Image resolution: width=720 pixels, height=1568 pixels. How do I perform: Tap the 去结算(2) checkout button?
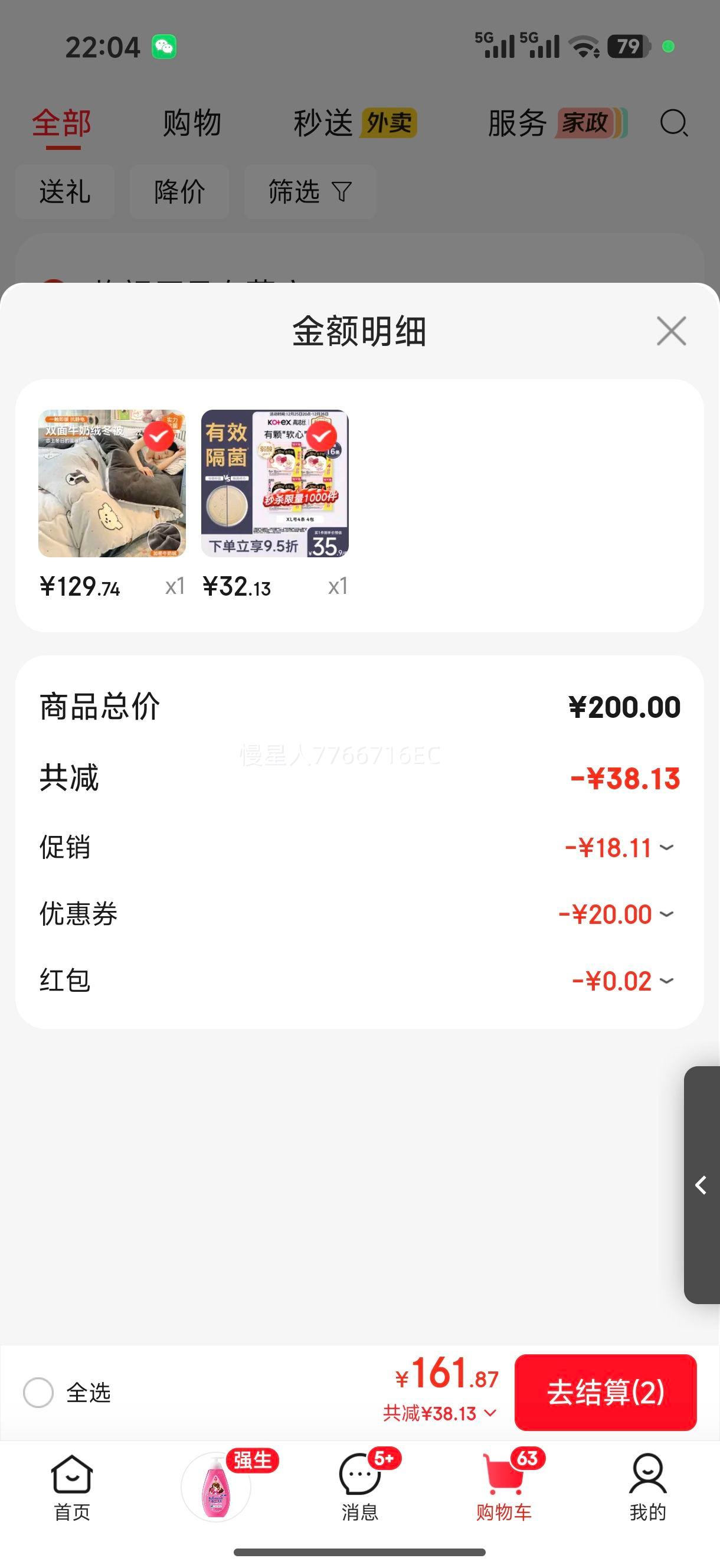tap(606, 1392)
